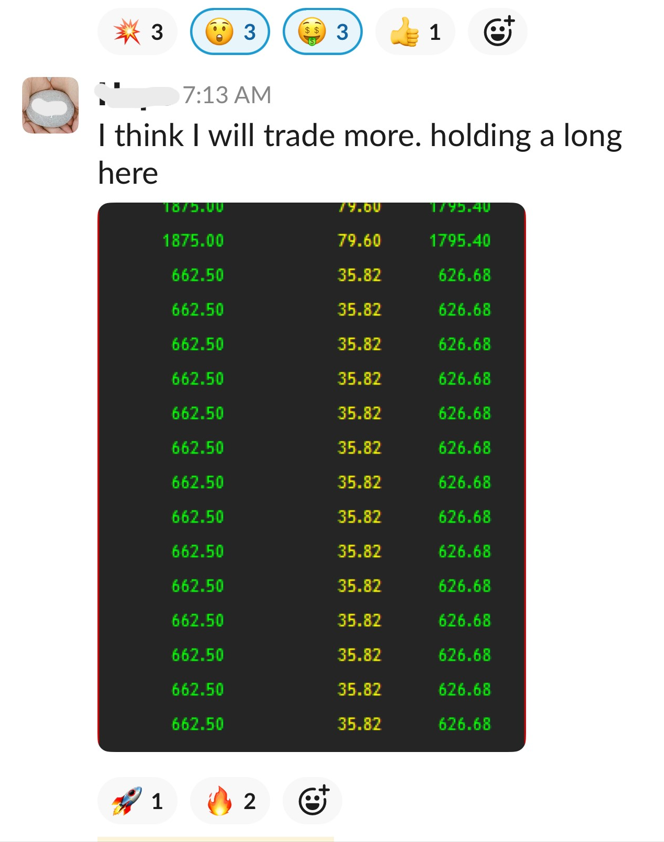Toggle the money-mouth face reaction
664x842 pixels.
click(x=322, y=32)
